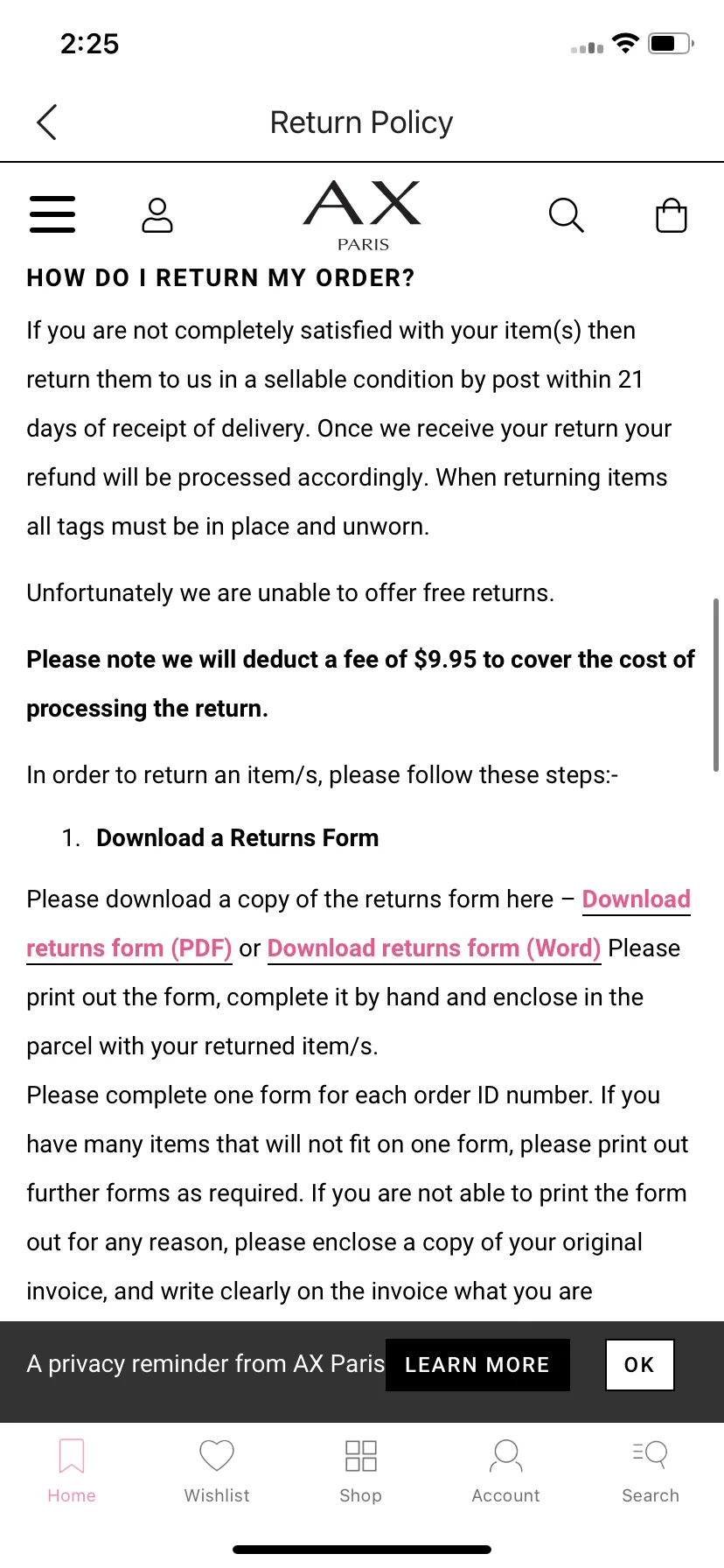
Task: Download returns form (Word) link
Action: coord(434,948)
